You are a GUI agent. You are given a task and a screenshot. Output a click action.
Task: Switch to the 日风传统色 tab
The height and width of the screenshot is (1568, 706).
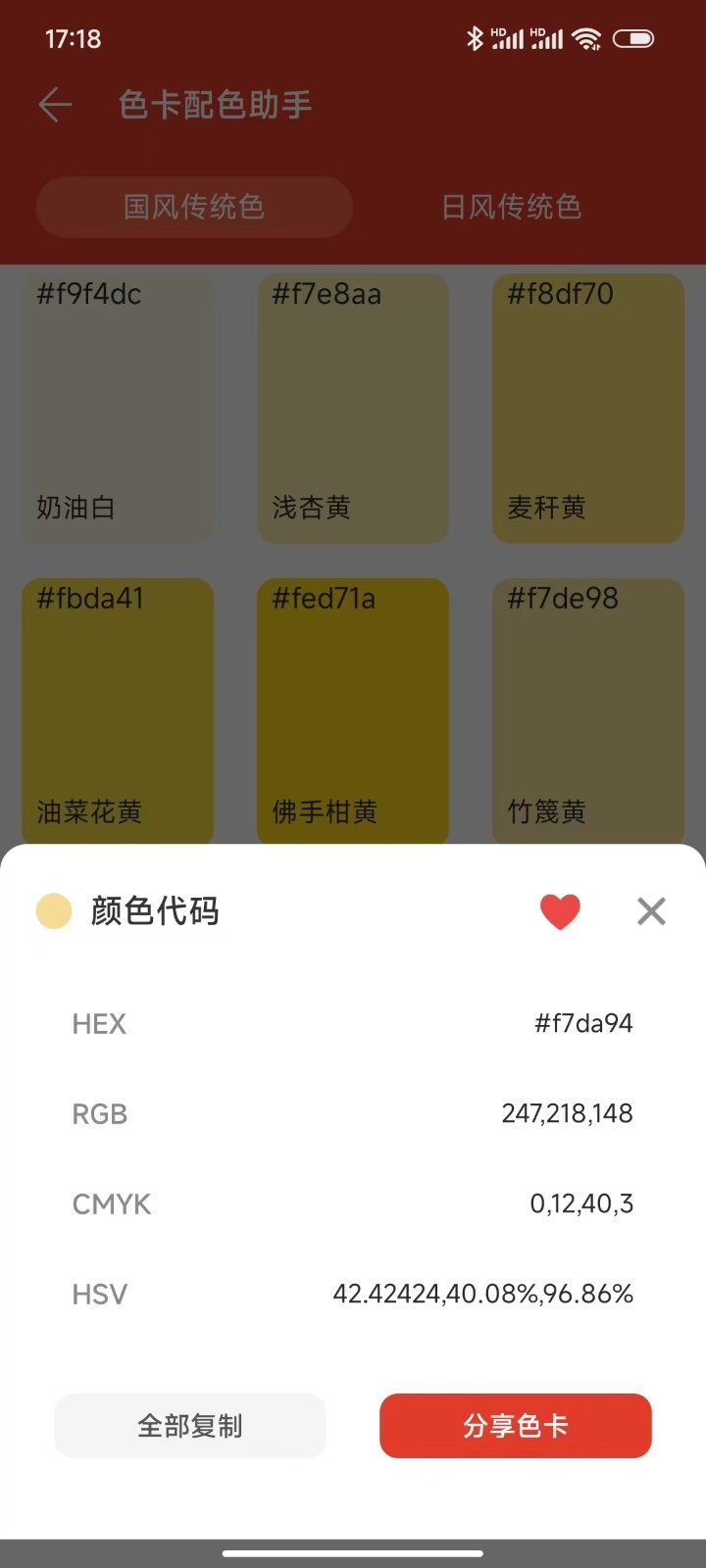[x=511, y=207]
